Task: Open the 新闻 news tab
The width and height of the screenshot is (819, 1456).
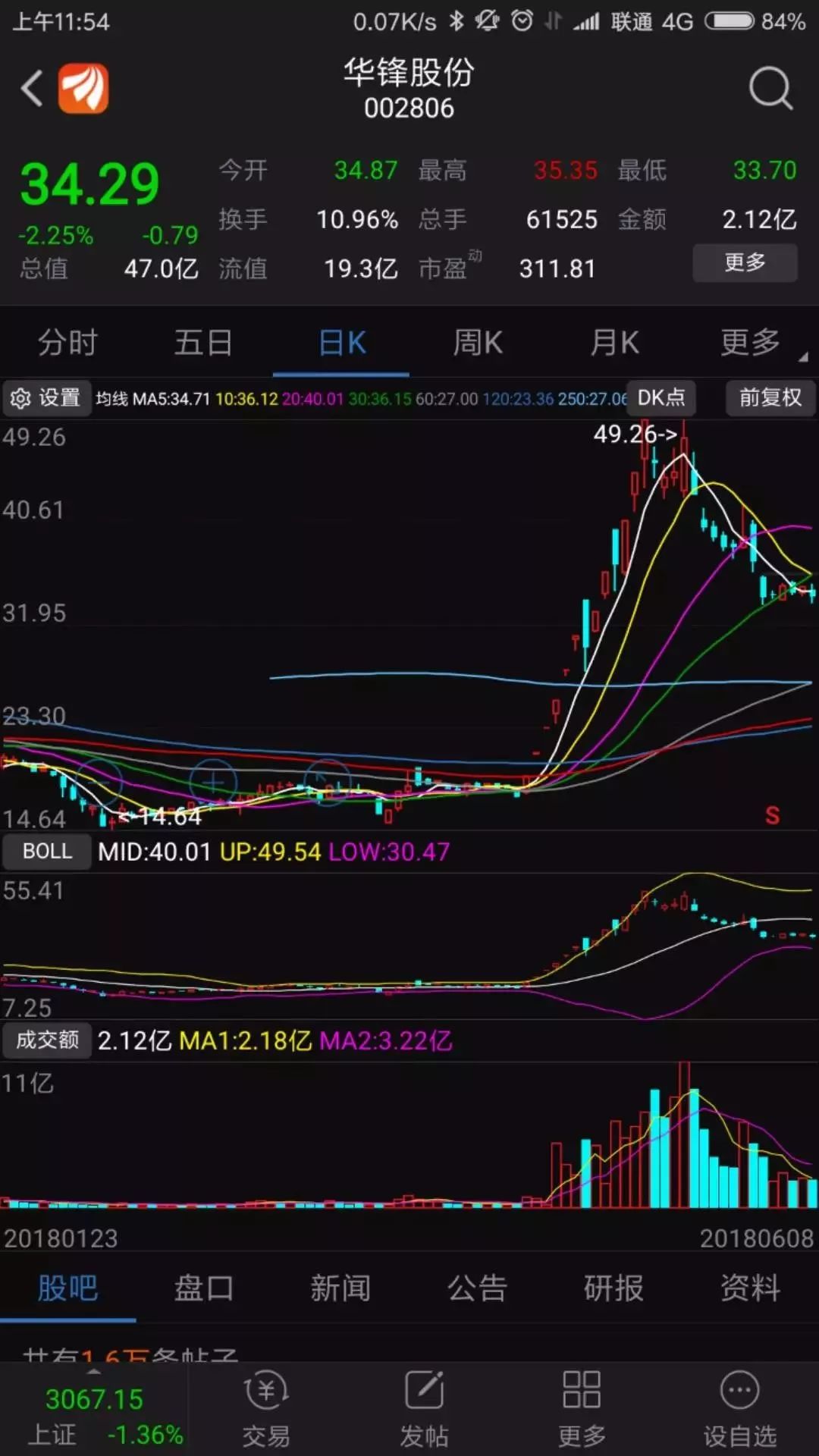Action: click(340, 1288)
